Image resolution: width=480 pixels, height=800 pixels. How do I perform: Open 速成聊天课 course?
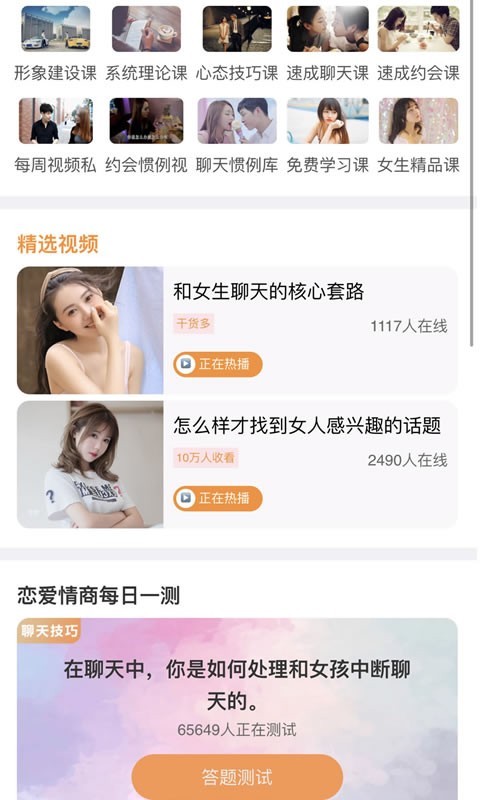point(327,44)
